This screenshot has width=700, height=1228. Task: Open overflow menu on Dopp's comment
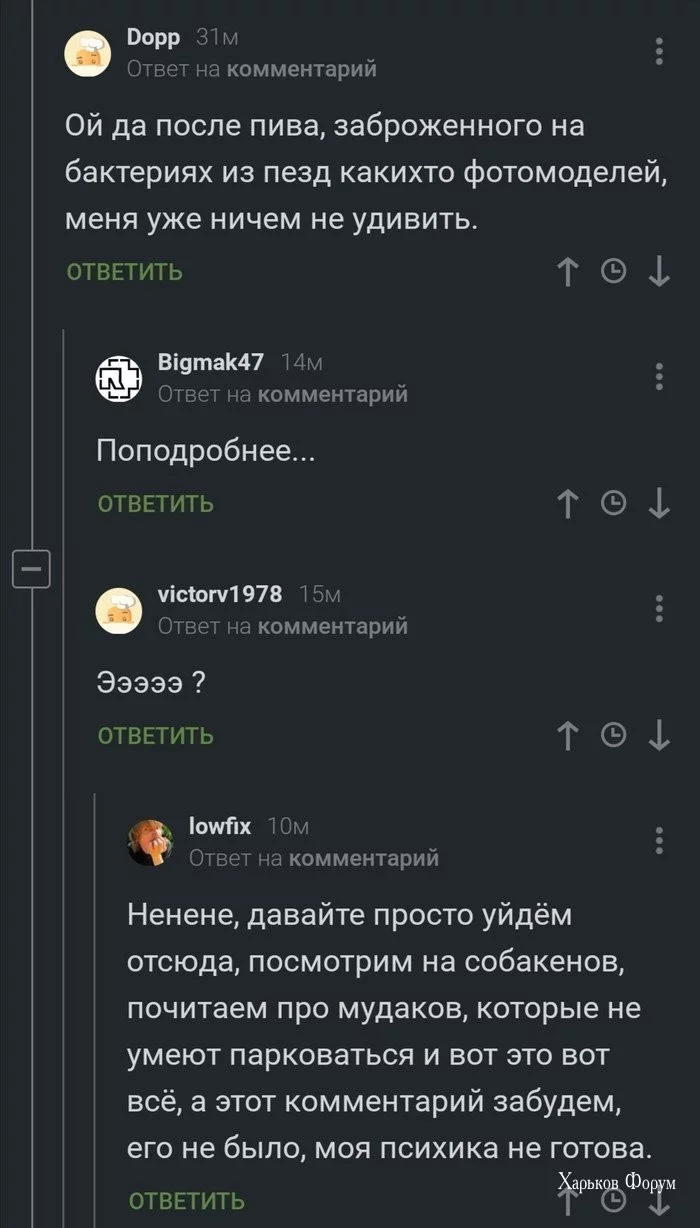point(659,51)
